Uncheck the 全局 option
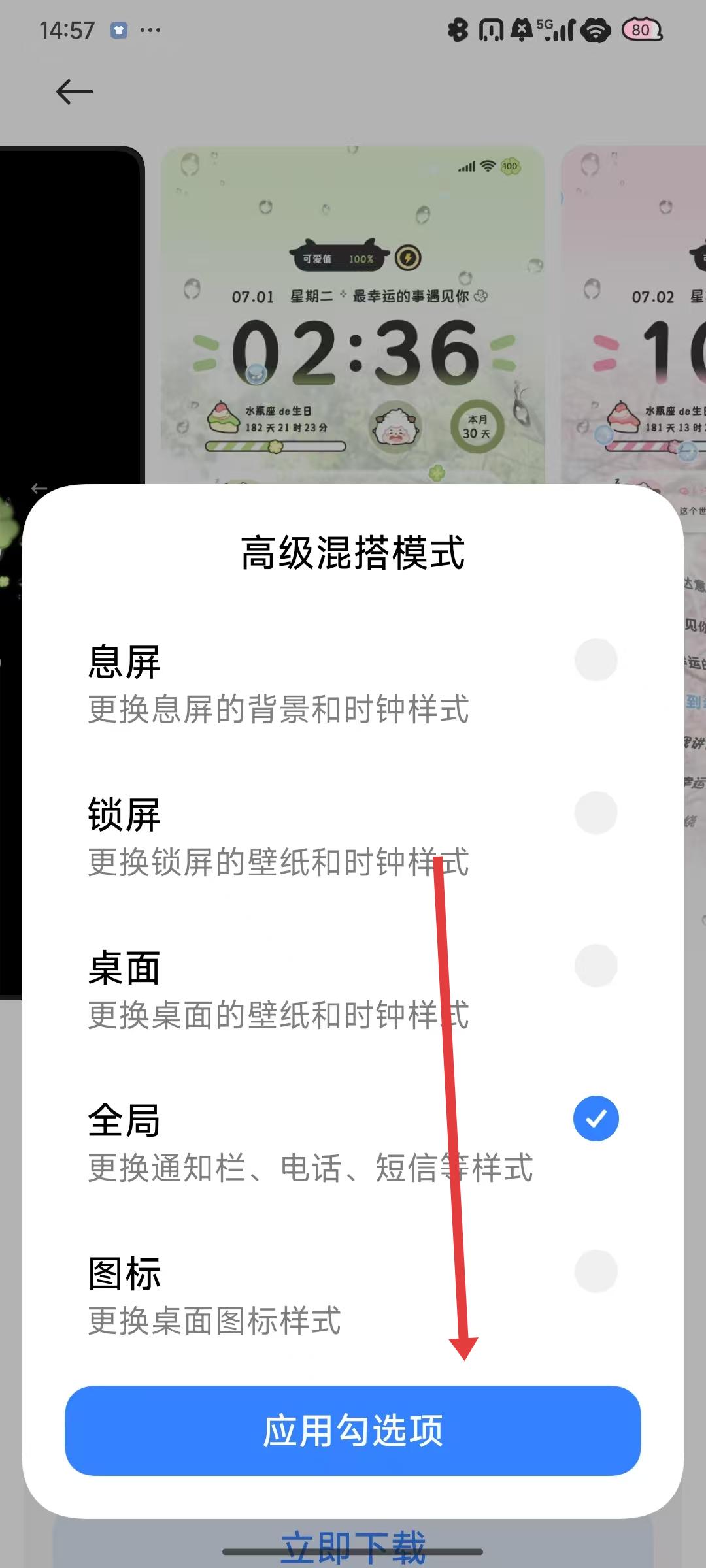Image resolution: width=706 pixels, height=1568 pixels. tap(596, 1119)
